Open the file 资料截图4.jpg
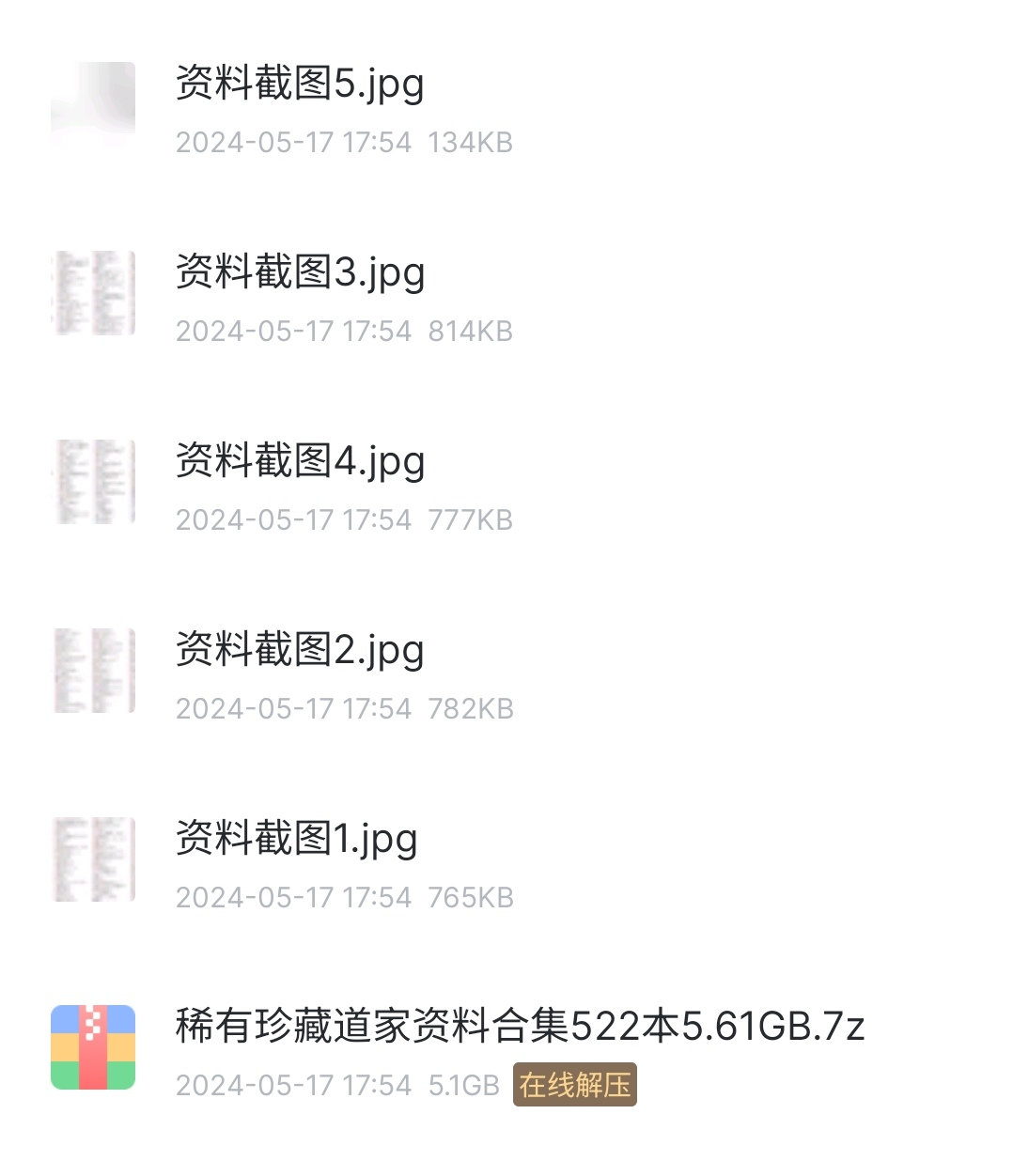 tap(300, 462)
